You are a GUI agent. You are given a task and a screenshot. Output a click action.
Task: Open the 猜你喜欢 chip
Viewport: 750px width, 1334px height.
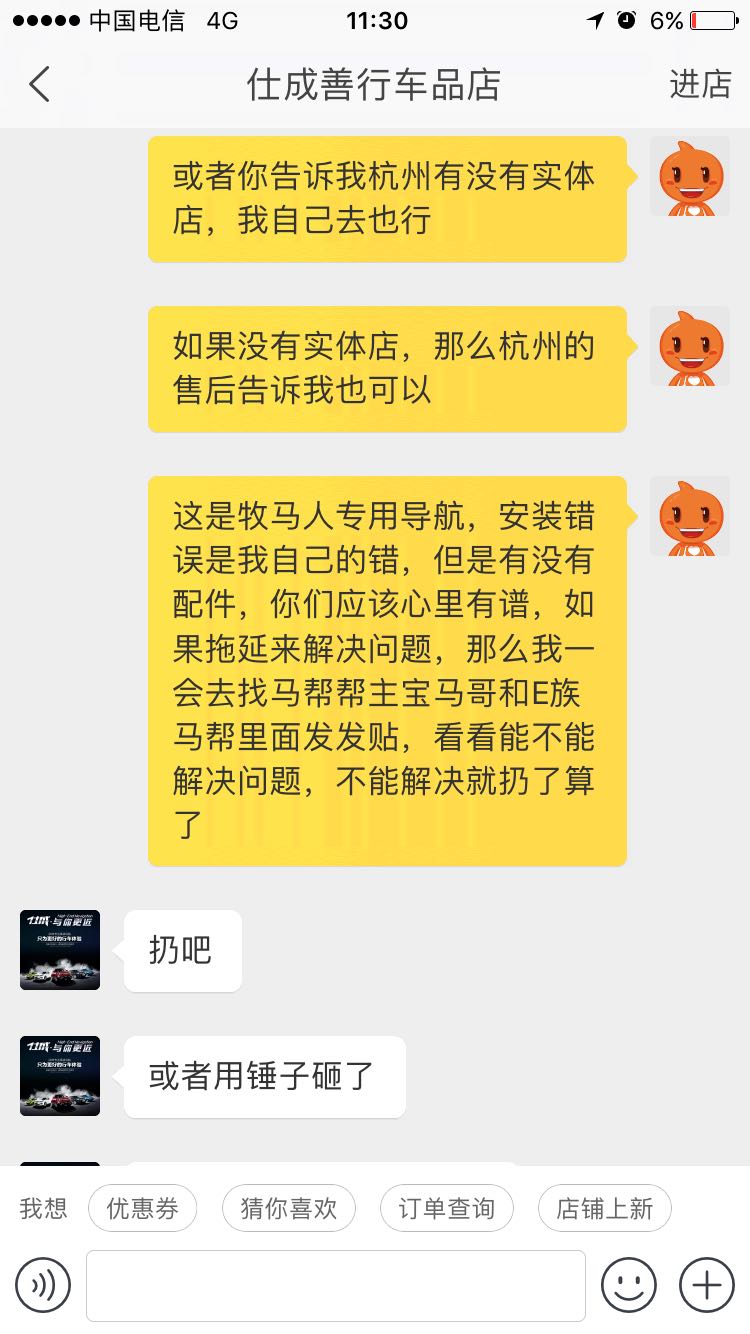point(289,1208)
